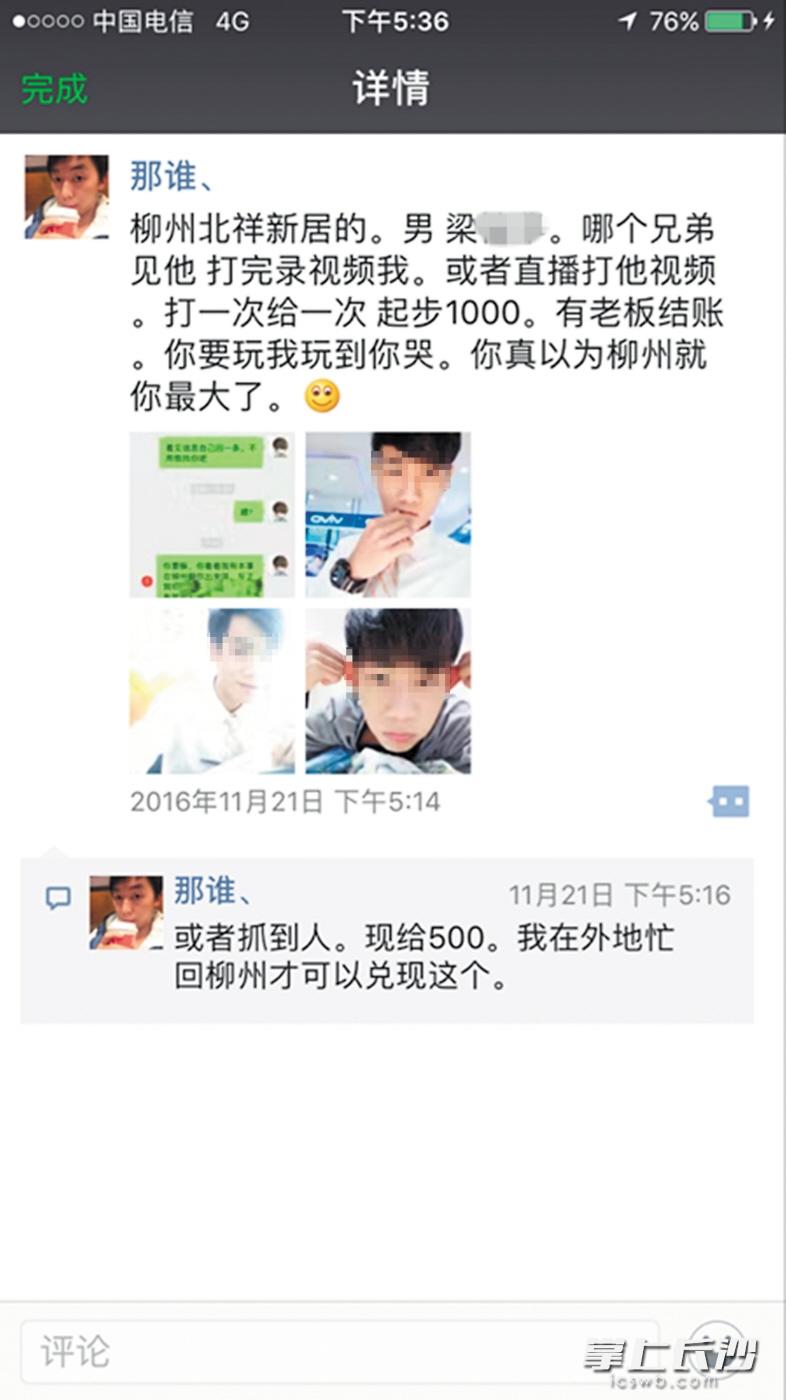Tap the commenter's avatar in the comment

pyautogui.click(x=126, y=912)
